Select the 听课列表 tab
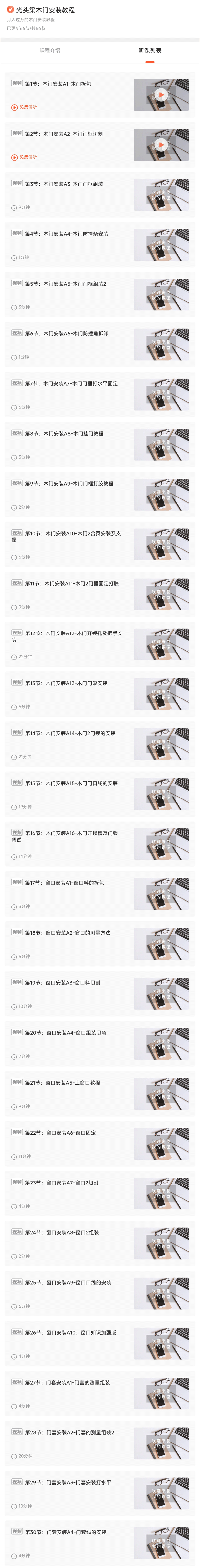Image resolution: width=200 pixels, height=1568 pixels. pos(150,51)
